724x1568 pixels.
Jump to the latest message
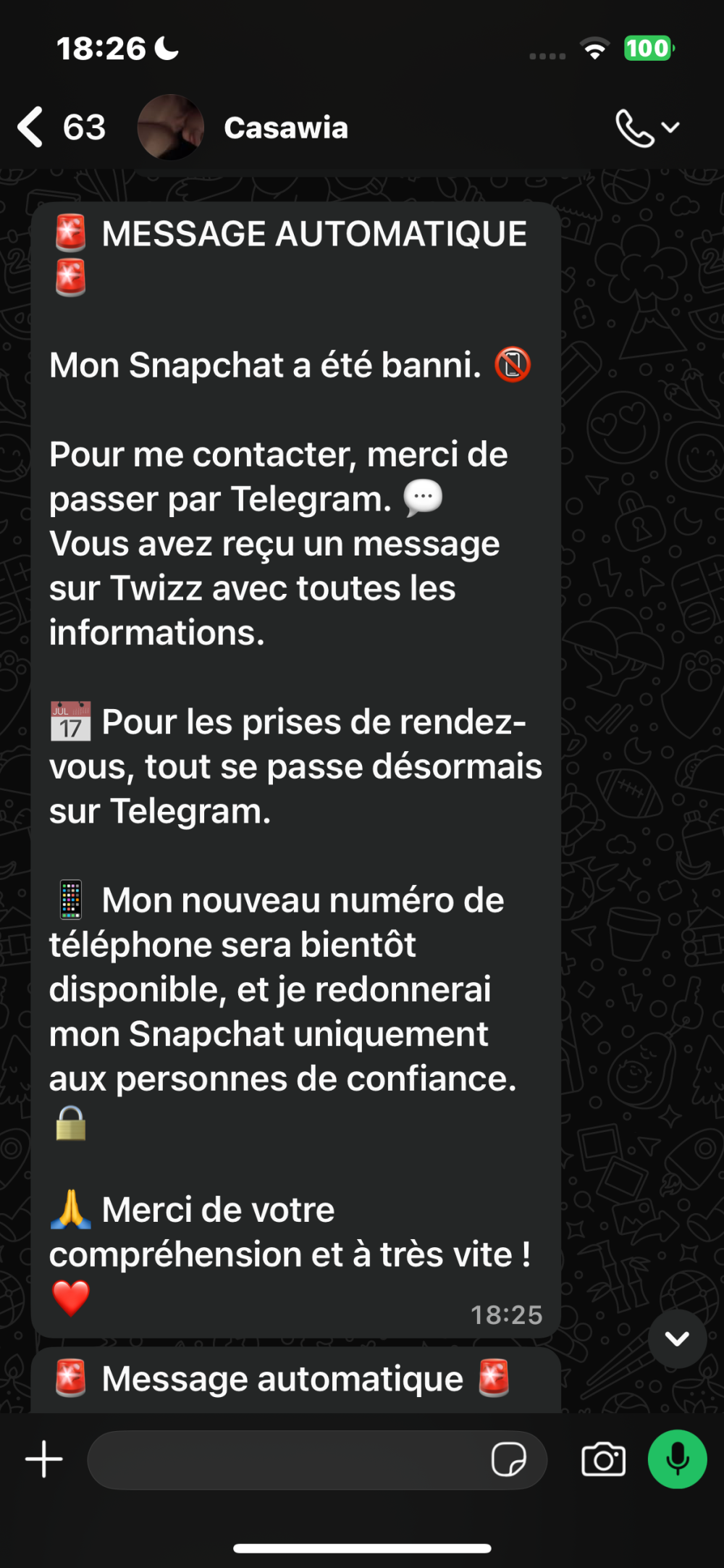click(677, 1338)
